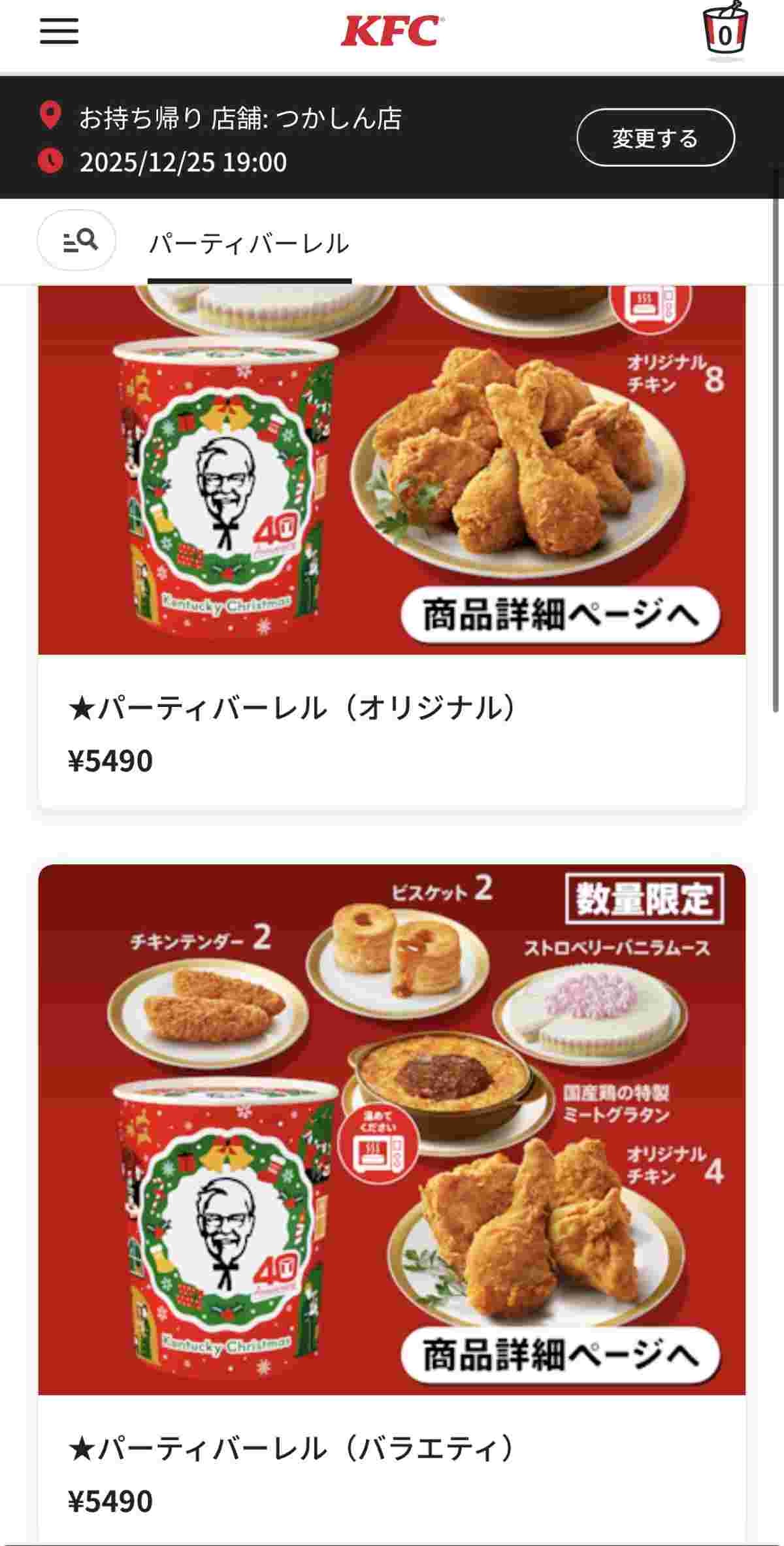Open the menu category search
The height and width of the screenshot is (1546, 784).
tap(77, 240)
